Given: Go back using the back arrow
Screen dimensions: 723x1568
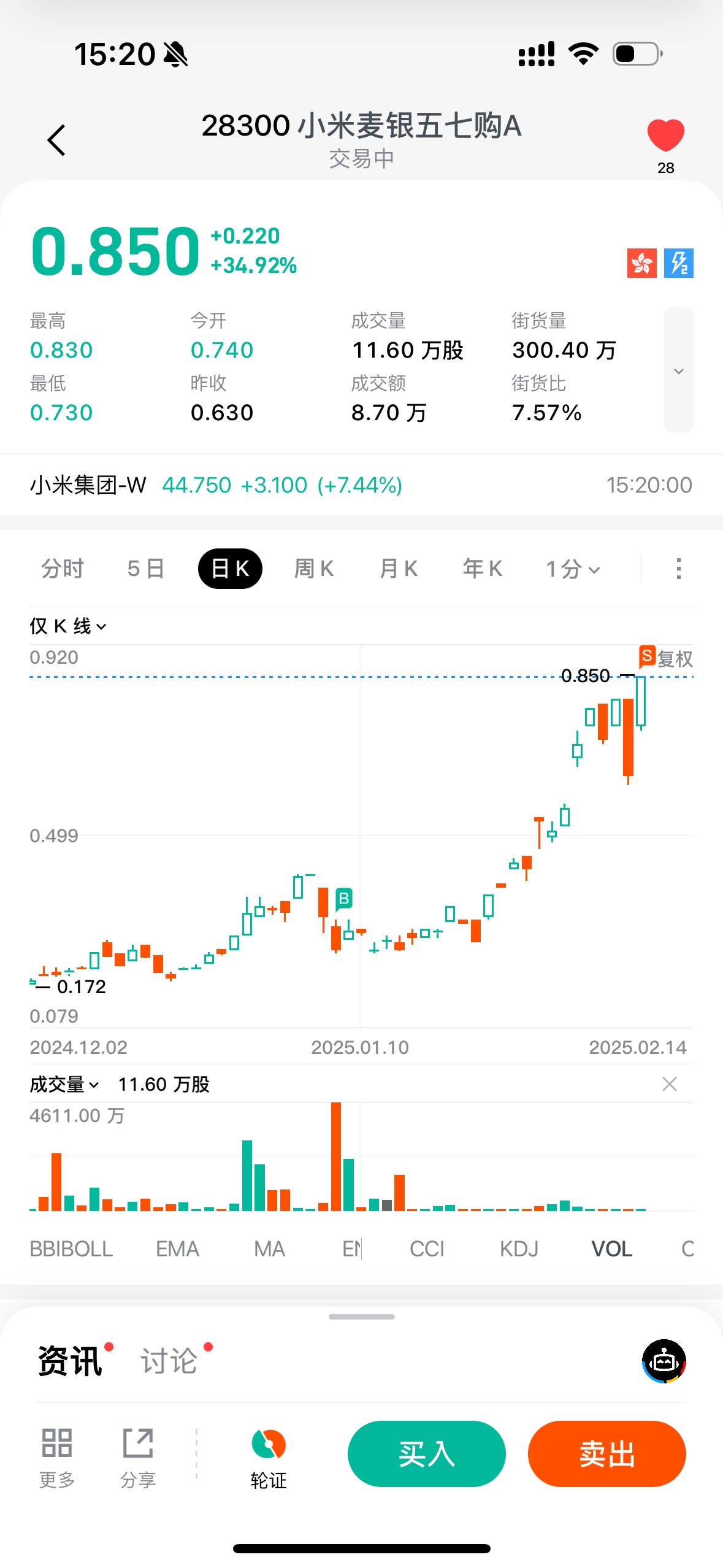Looking at the screenshot, I should click(56, 140).
